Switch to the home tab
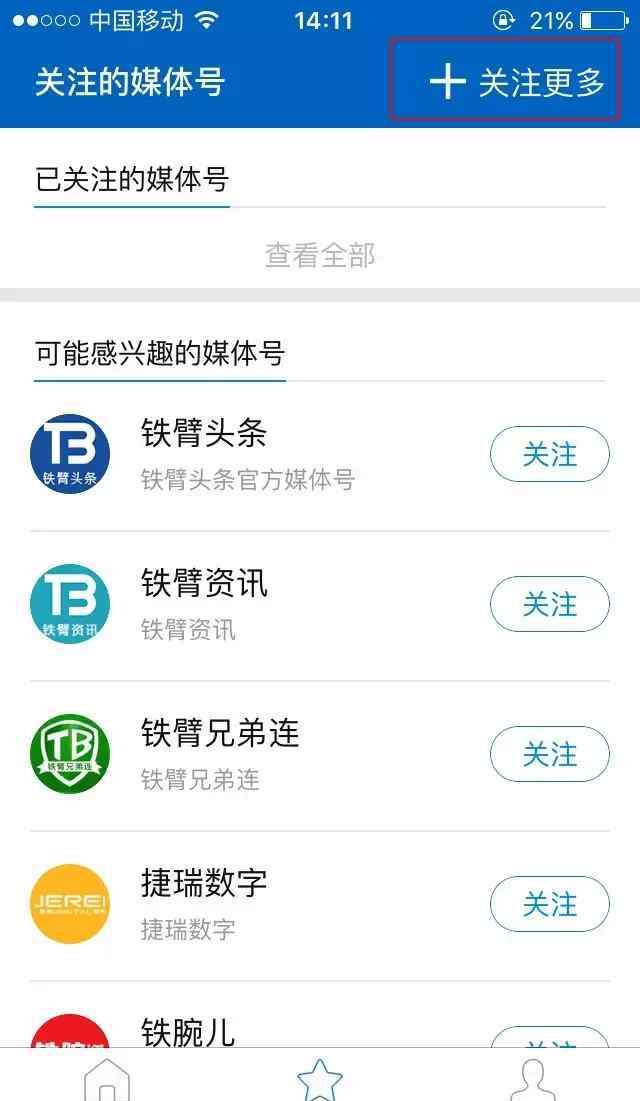Viewport: 640px width, 1101px height. (107, 1077)
